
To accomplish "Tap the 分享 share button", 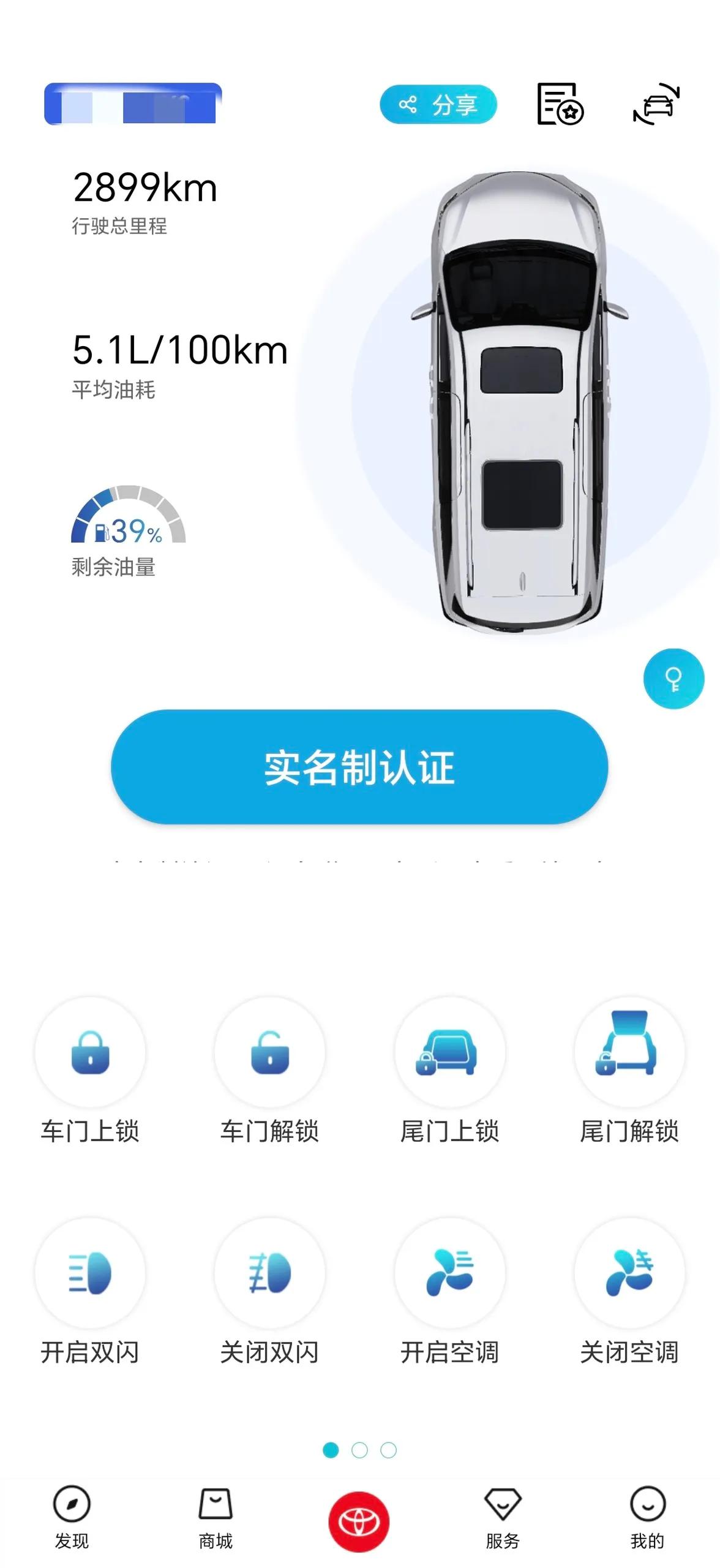I will click(x=438, y=105).
